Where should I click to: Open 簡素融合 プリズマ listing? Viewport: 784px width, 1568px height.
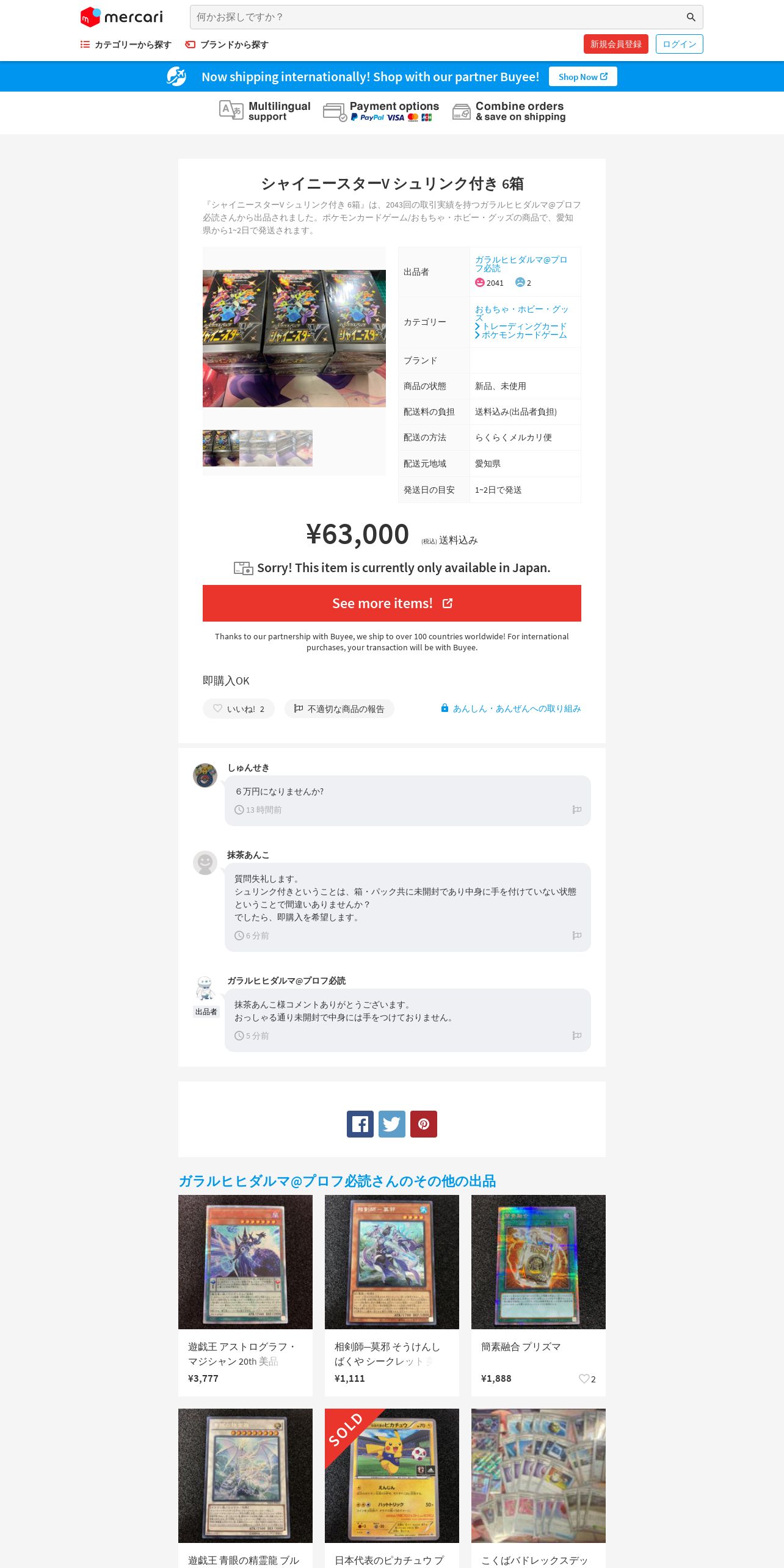point(539,1296)
